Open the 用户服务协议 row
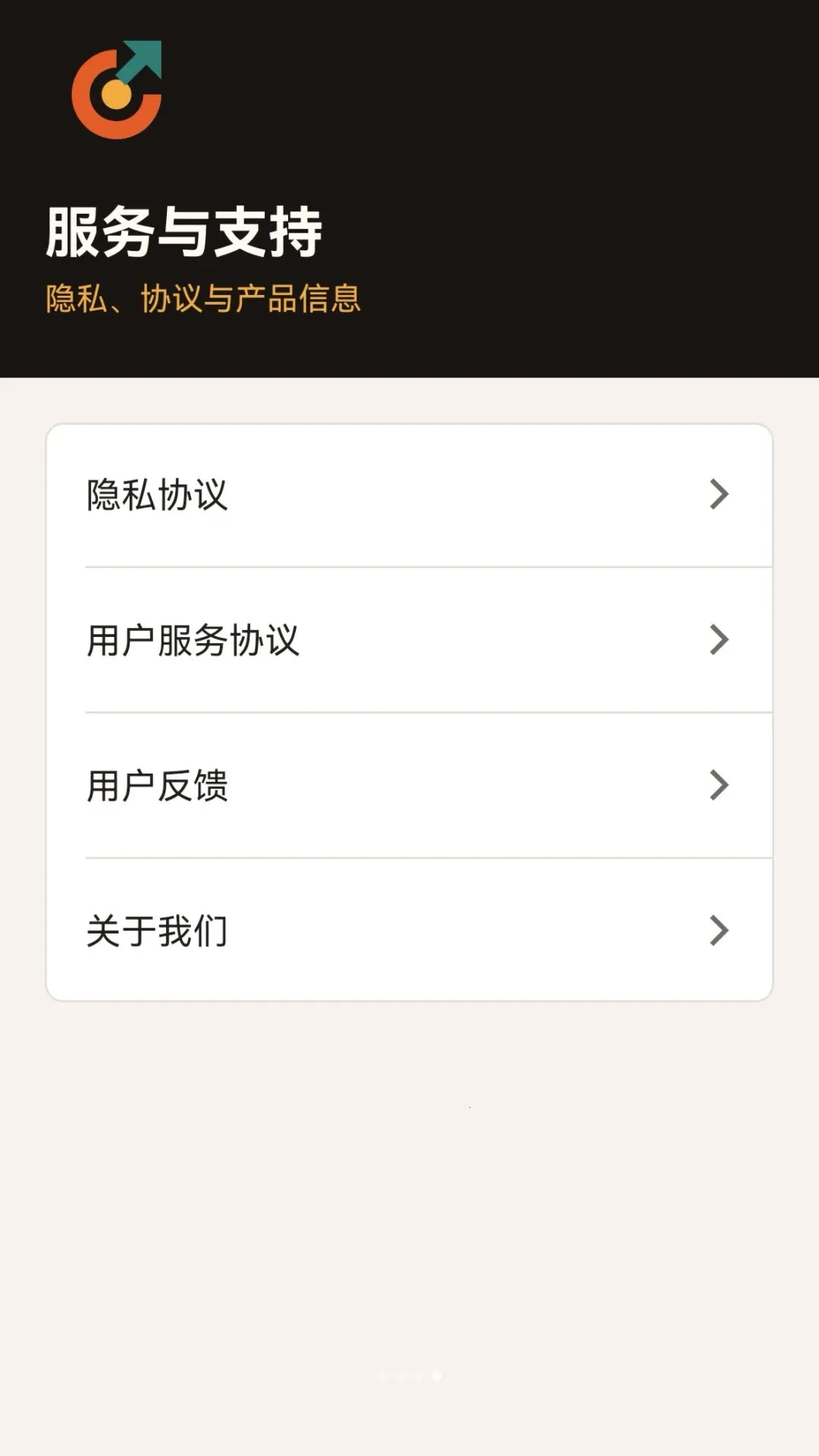 (409, 640)
